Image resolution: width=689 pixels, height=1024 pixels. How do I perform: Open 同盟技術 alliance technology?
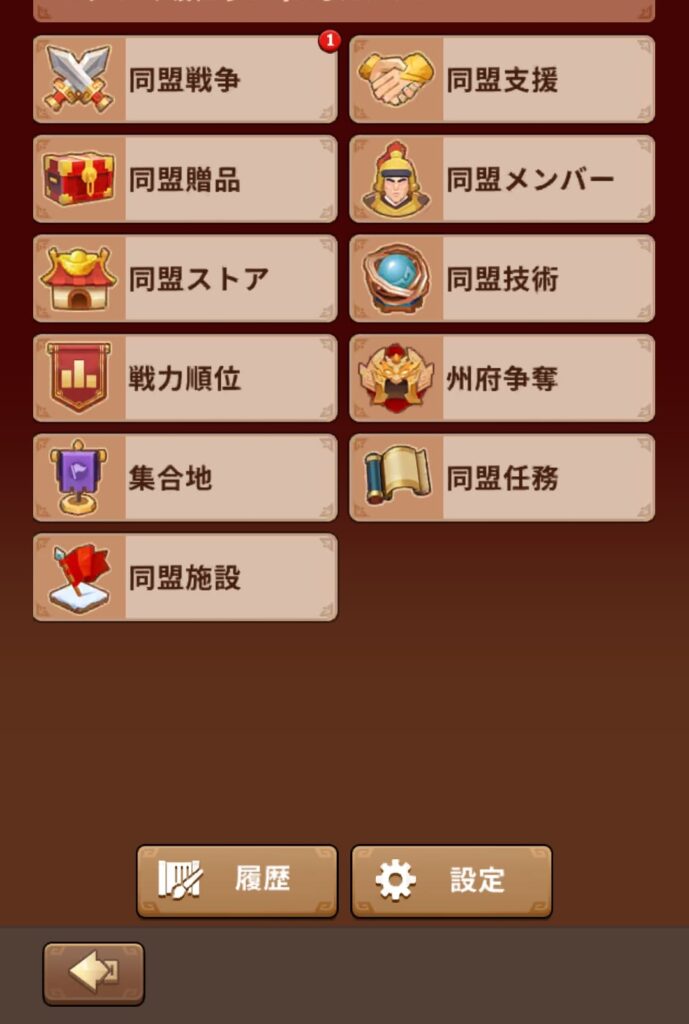pos(502,278)
